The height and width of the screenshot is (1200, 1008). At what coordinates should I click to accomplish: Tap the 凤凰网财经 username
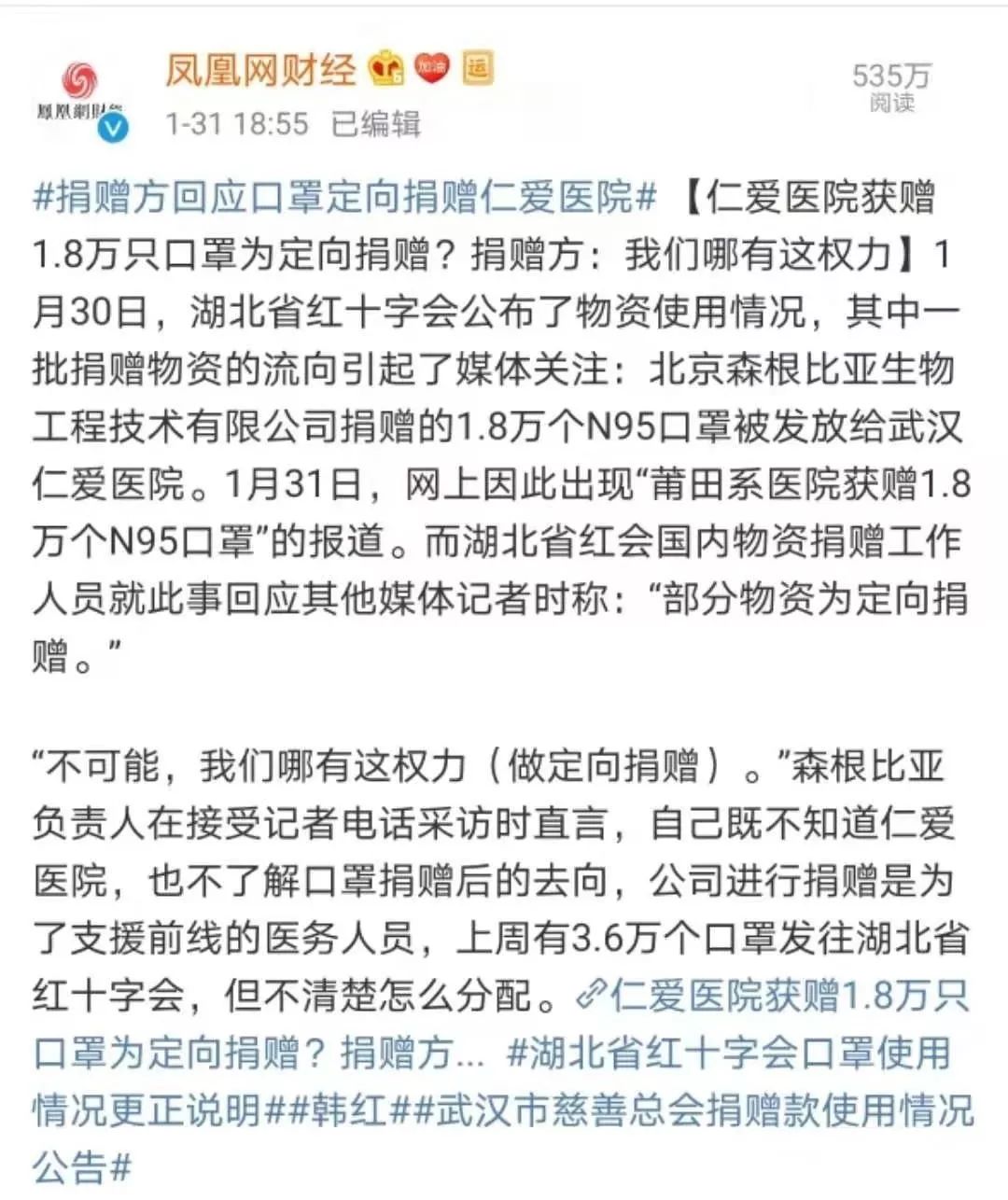point(261,69)
